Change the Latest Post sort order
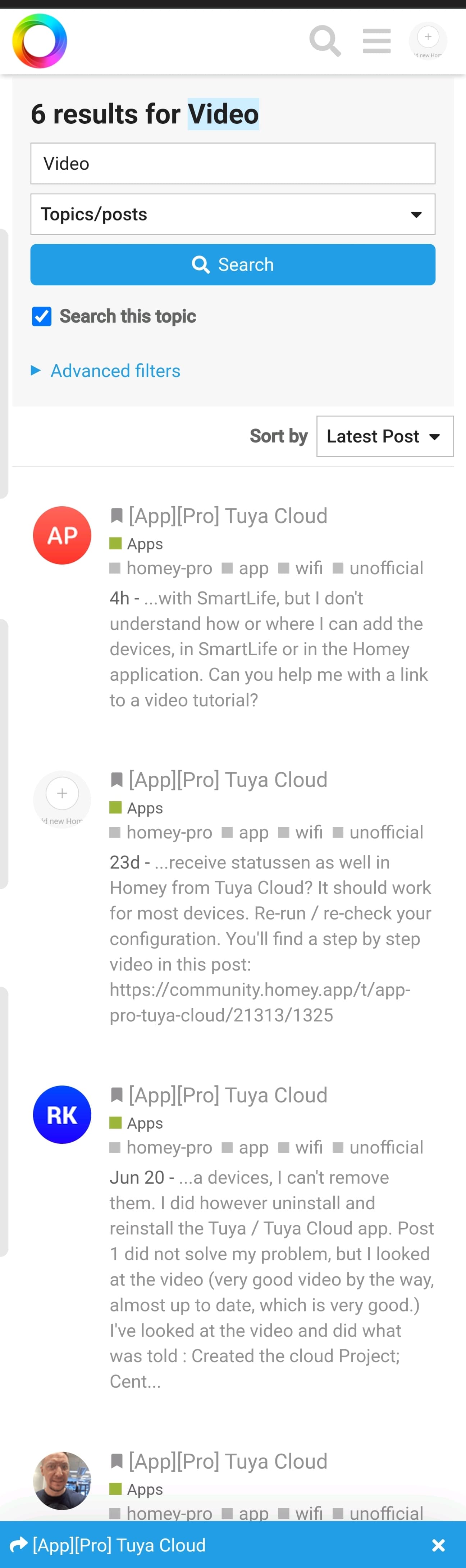Screen dimensions: 466x1568 tap(384, 436)
